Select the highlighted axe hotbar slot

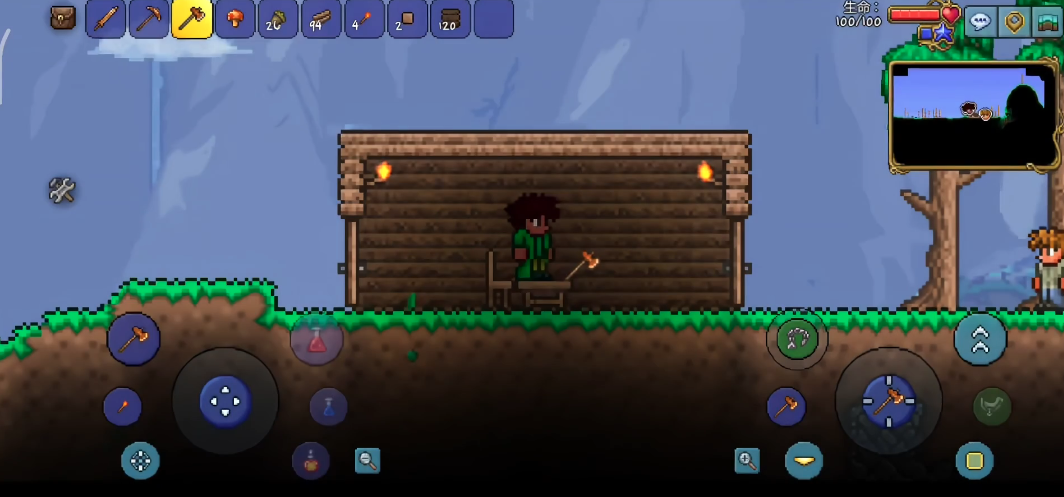[x=192, y=19]
